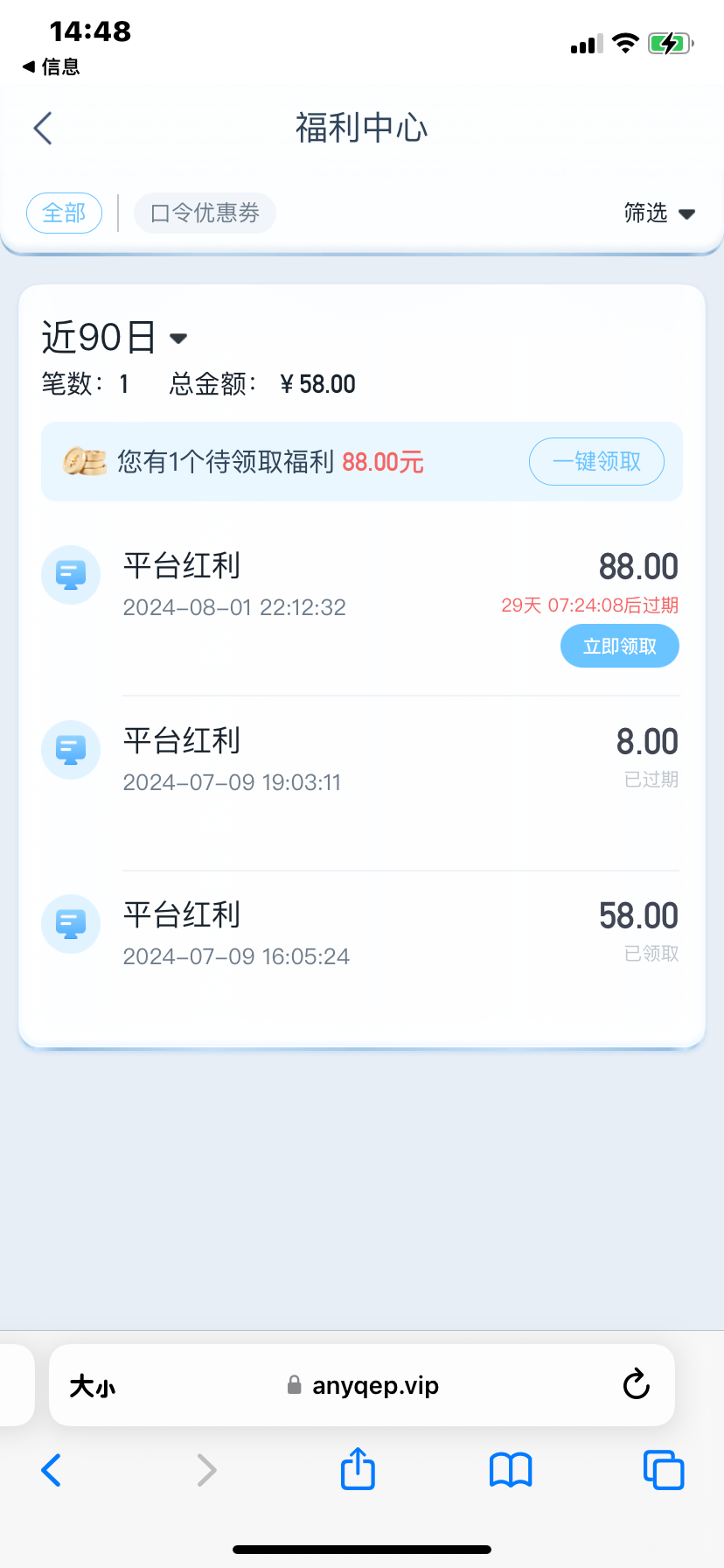Go back from 福利中心 page
724x1568 pixels.
coord(43,129)
